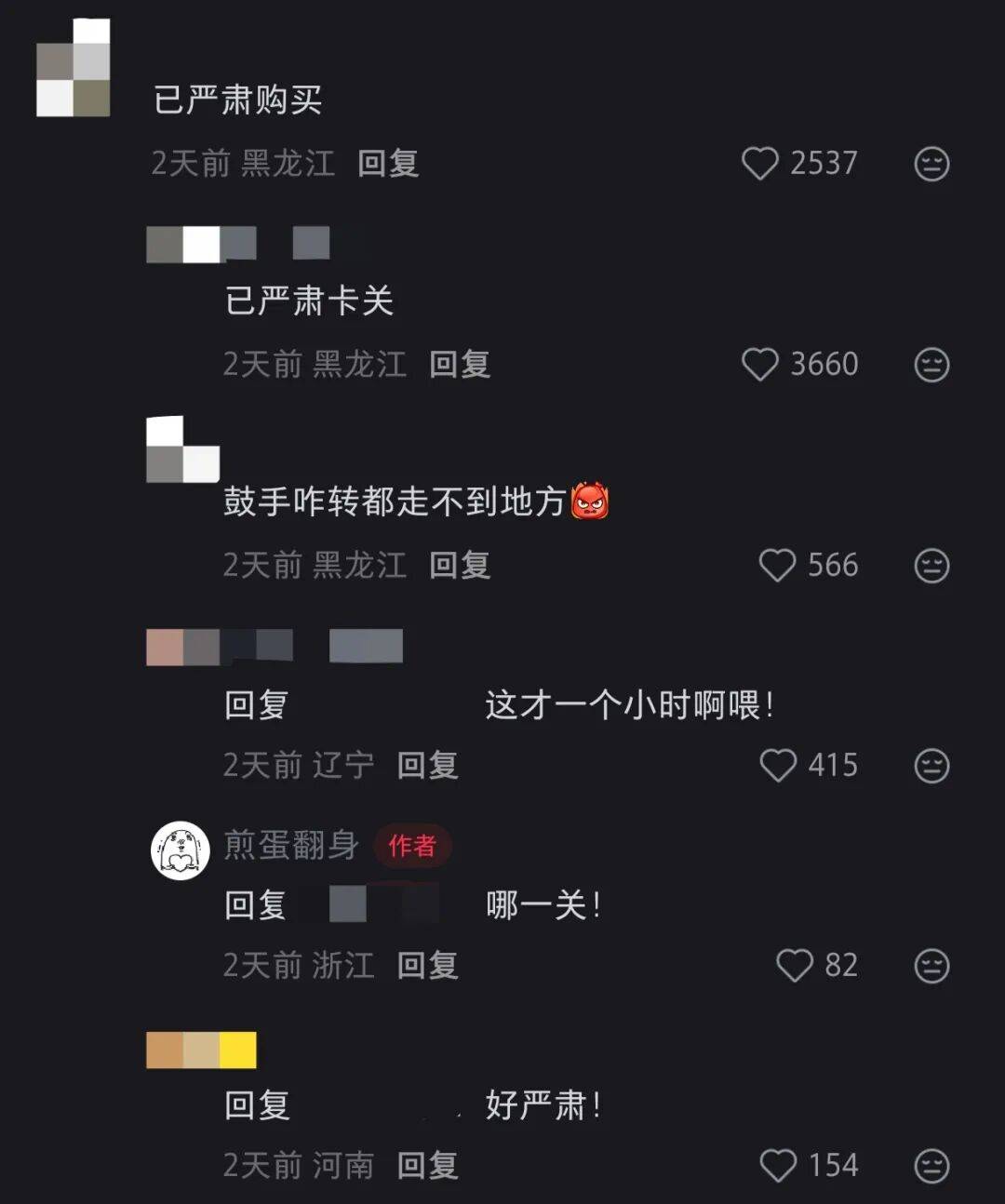
Task: Reply to the comment "好严肃!"
Action: point(428,1165)
